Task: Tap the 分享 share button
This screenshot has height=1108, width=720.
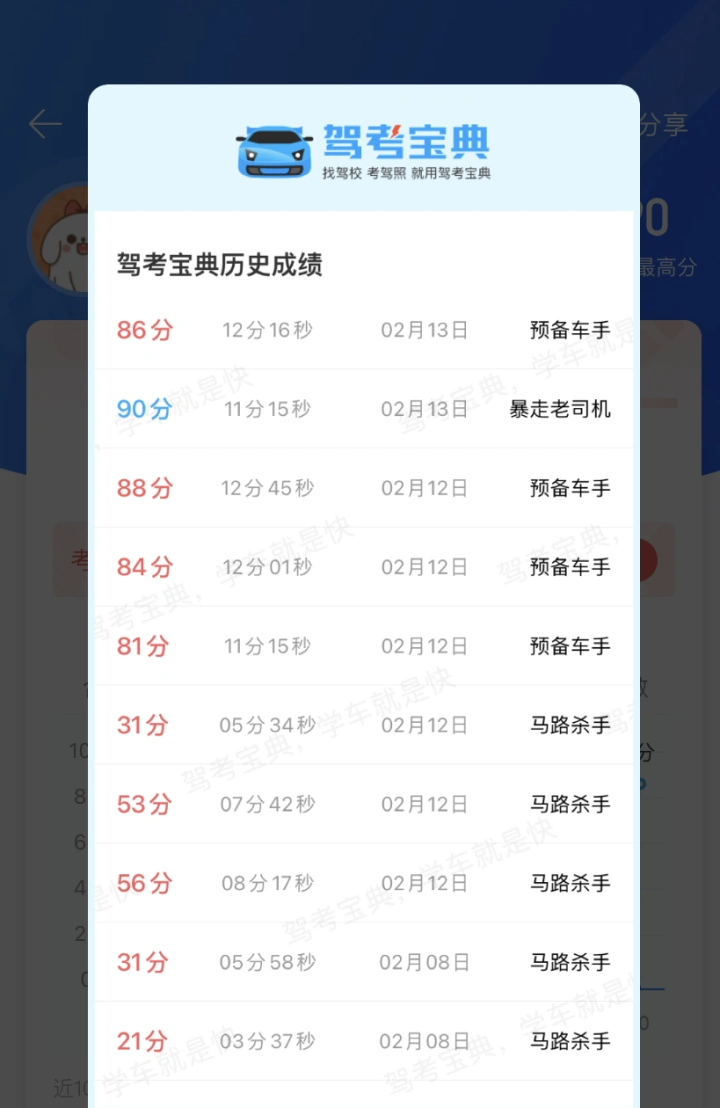Action: 664,125
